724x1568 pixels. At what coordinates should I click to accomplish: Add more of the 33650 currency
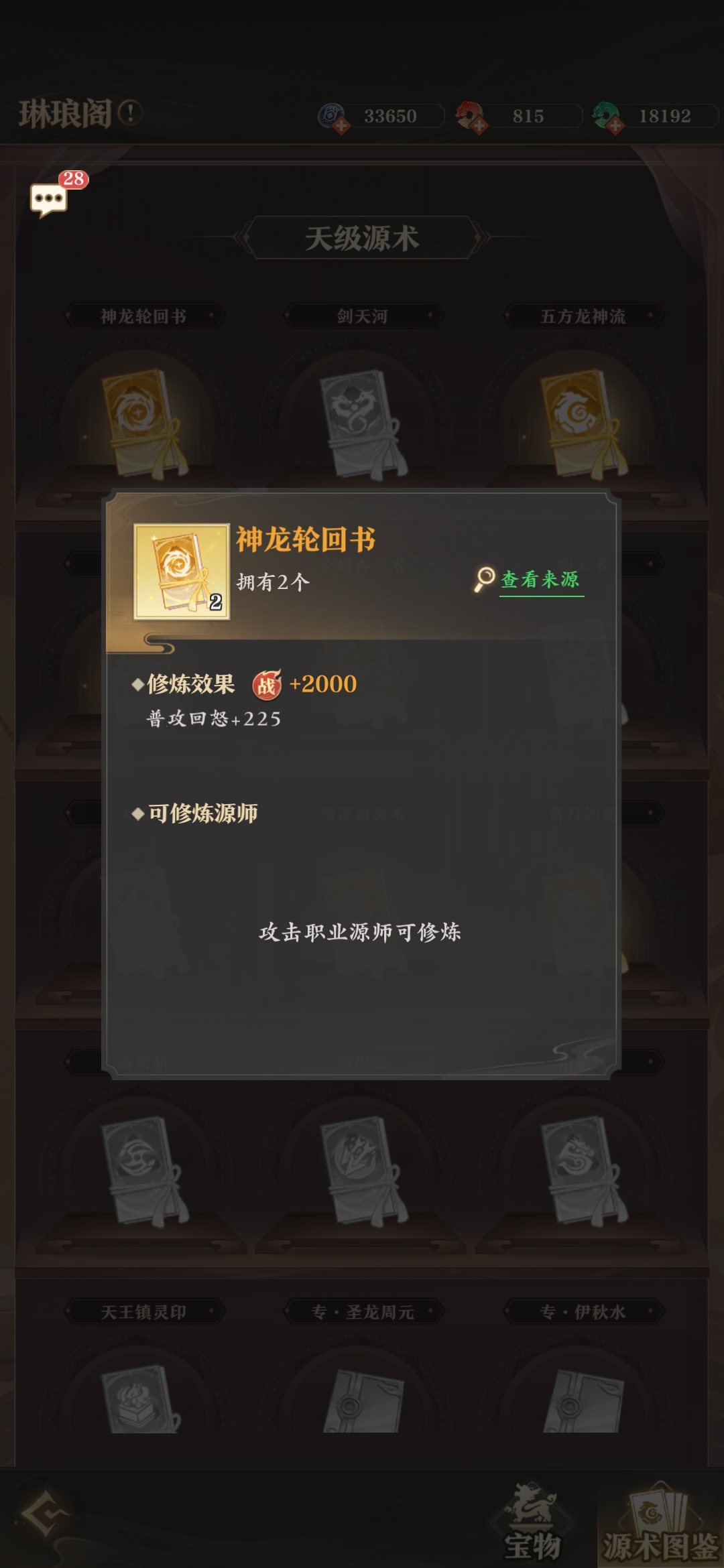pos(341,125)
